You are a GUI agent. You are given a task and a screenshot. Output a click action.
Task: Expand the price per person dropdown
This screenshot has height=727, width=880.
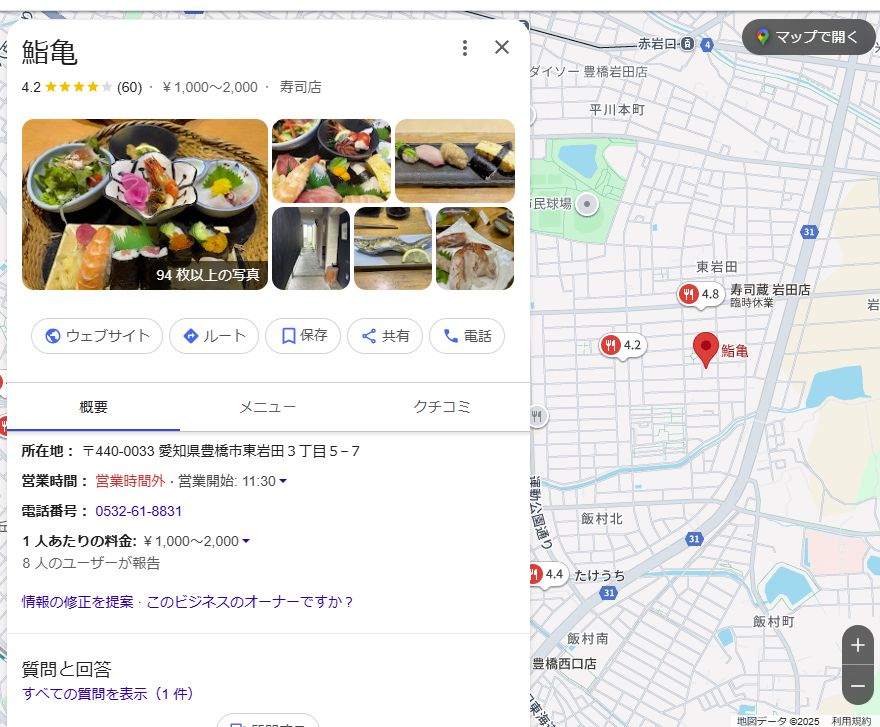pos(246,542)
